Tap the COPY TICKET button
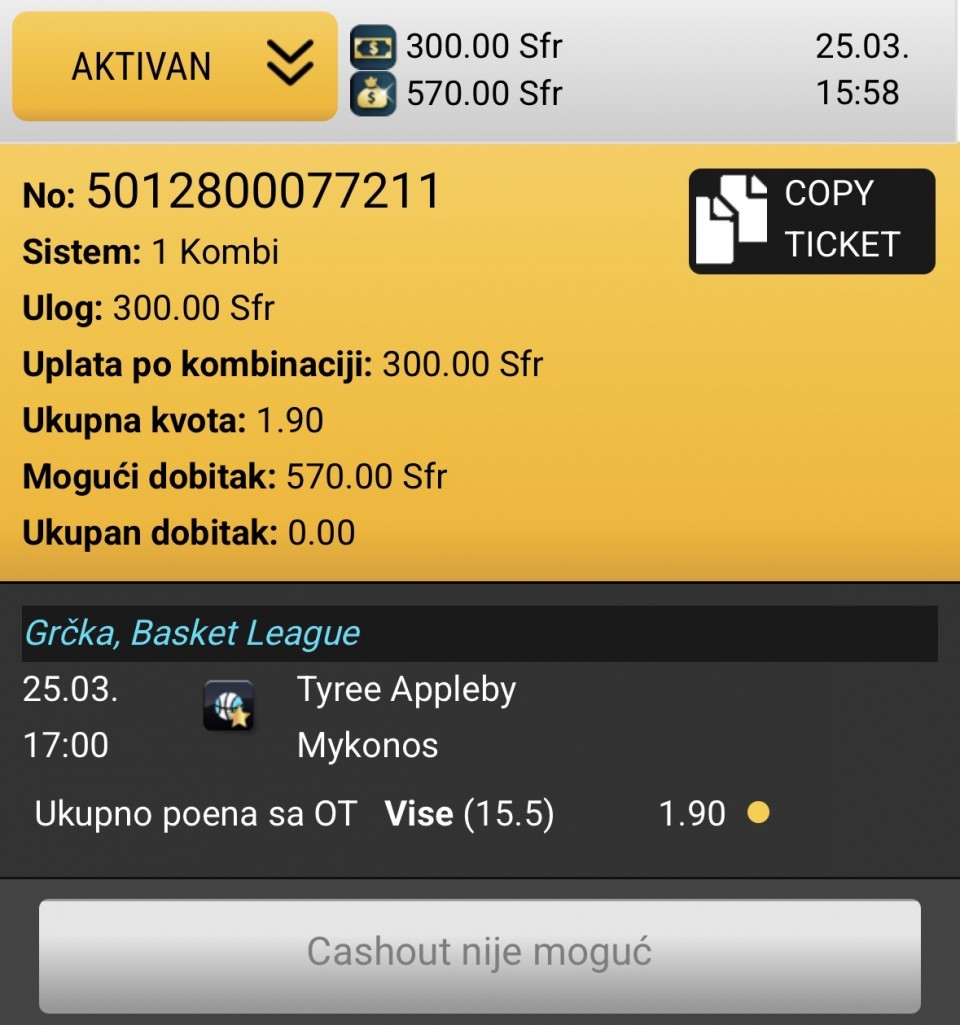 811,220
